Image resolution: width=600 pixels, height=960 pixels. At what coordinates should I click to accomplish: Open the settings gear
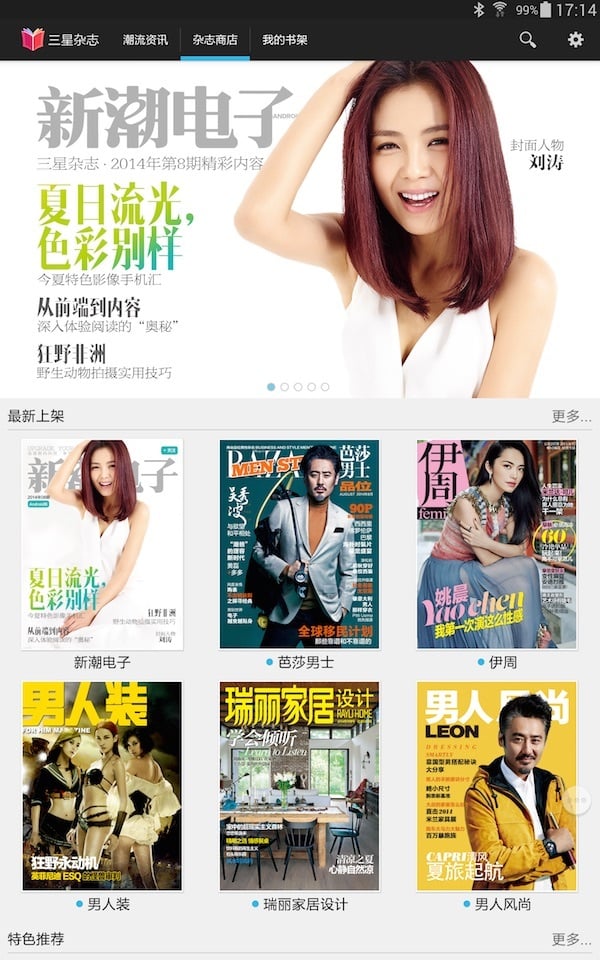[x=575, y=40]
